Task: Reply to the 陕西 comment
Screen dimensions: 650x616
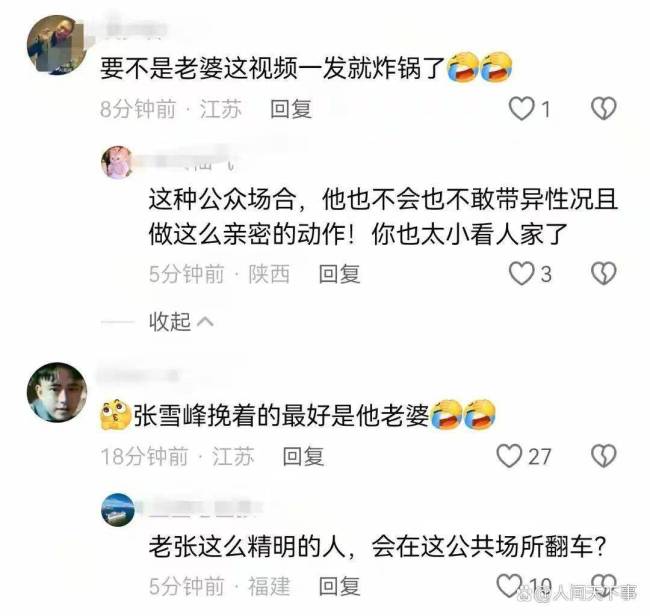Action: (339, 273)
